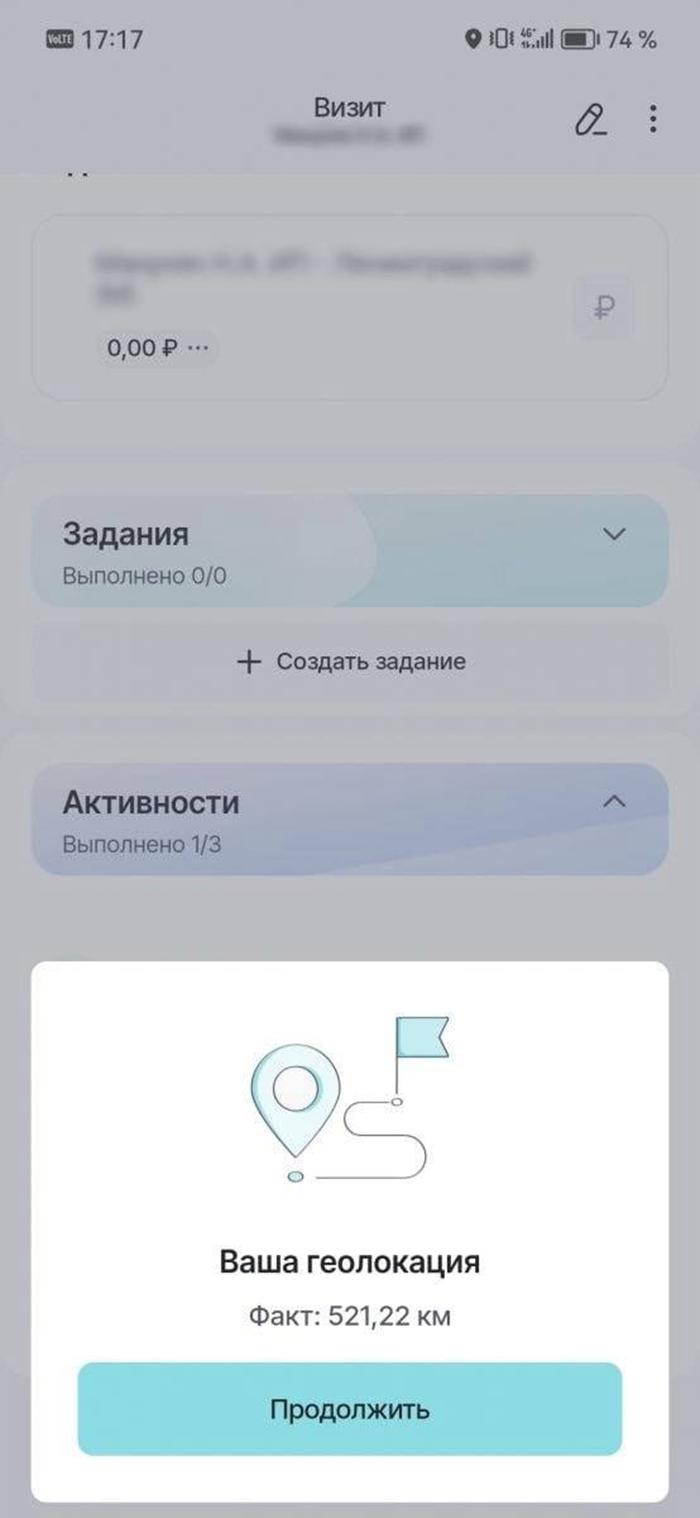
Task: Collapse the Активности section
Action: (x=616, y=802)
